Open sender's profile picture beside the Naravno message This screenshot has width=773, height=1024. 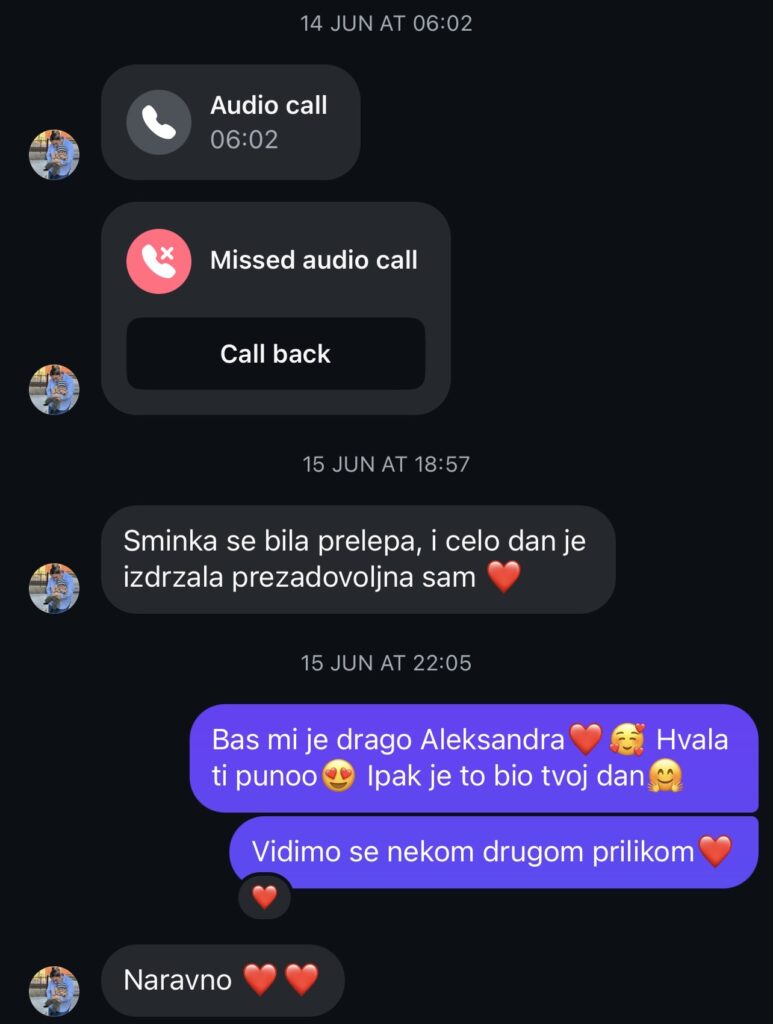coord(54,990)
